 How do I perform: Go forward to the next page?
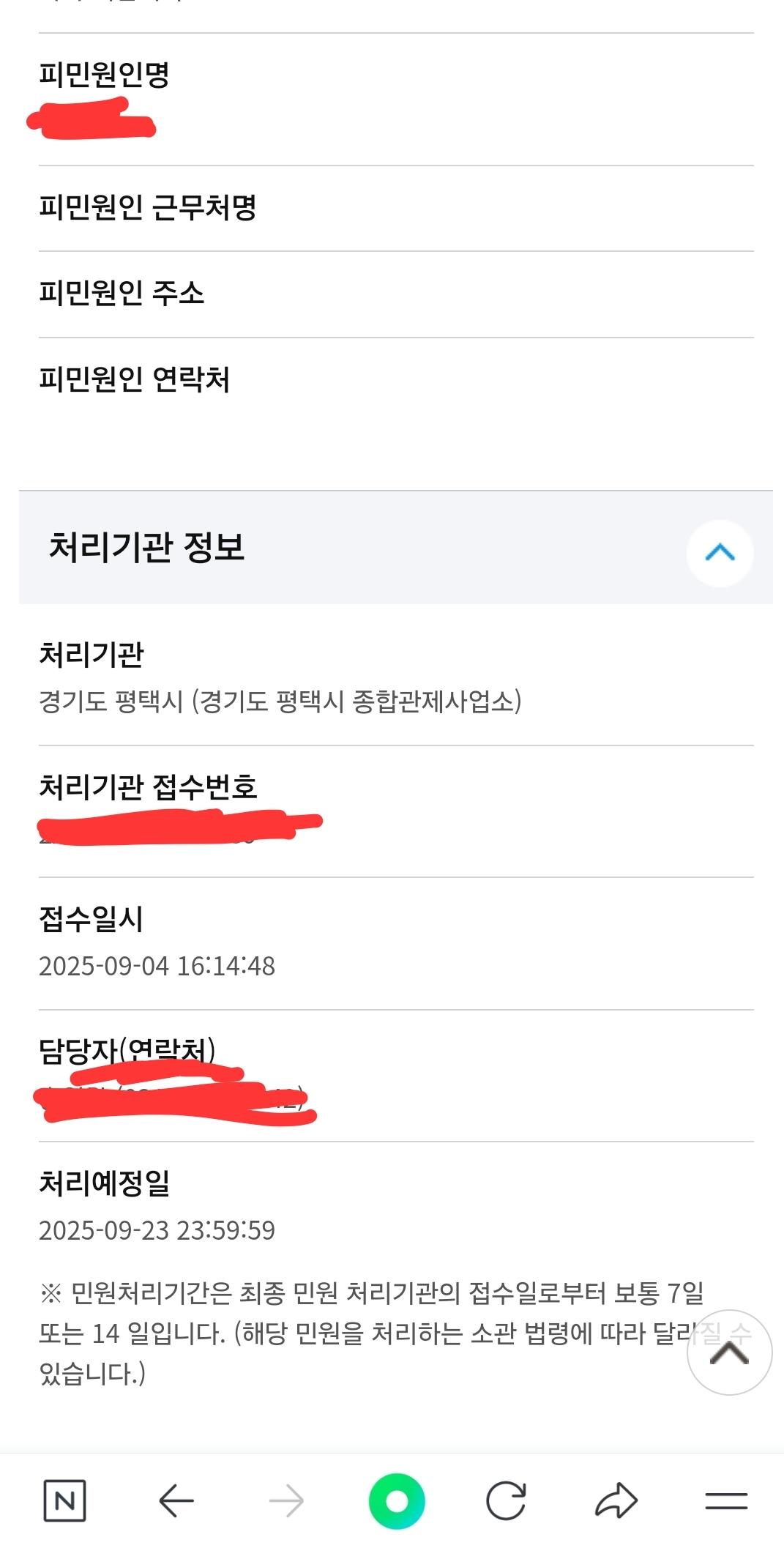coord(286,1501)
